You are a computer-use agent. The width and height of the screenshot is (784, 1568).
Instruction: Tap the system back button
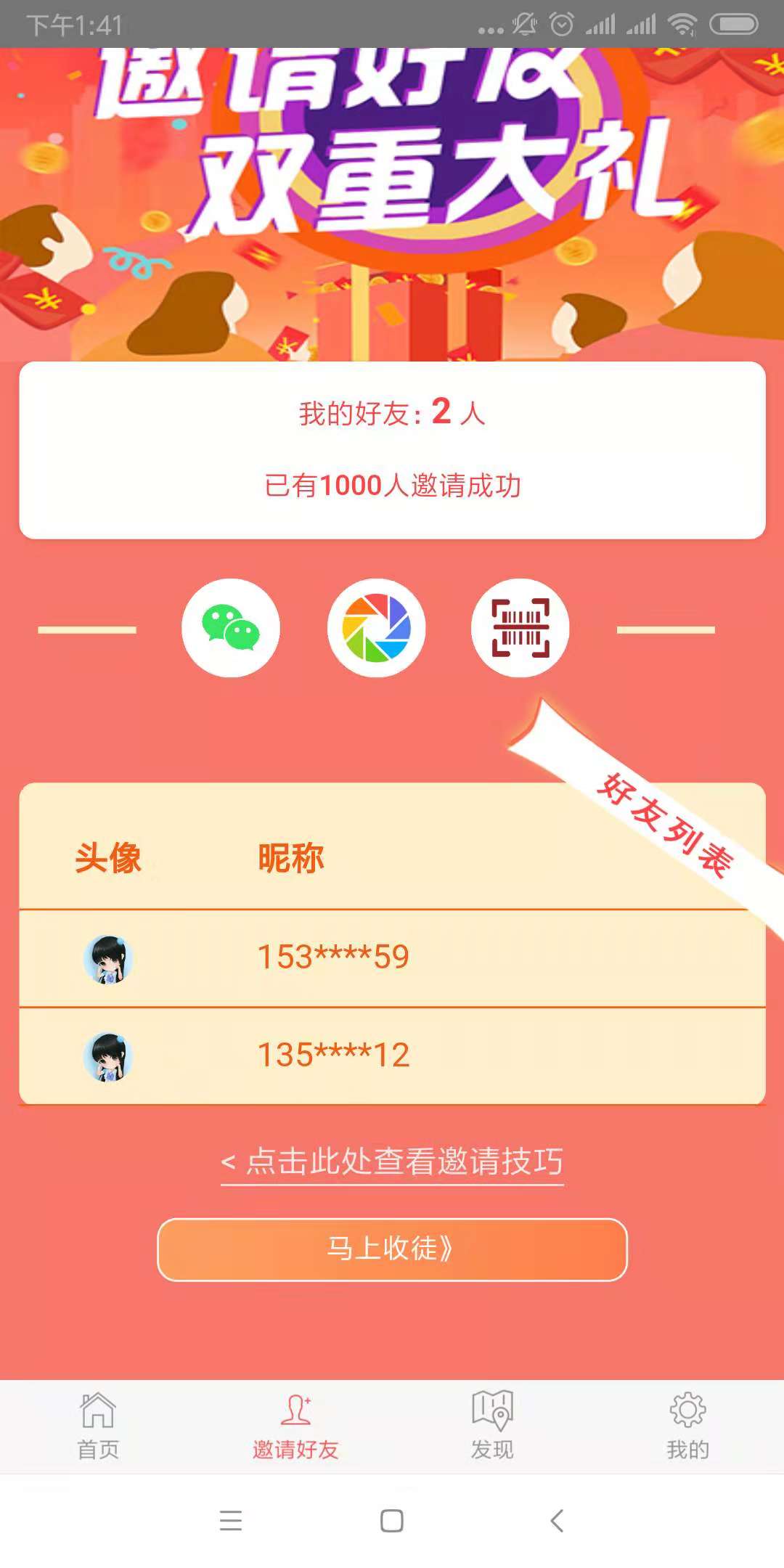coord(557,1520)
